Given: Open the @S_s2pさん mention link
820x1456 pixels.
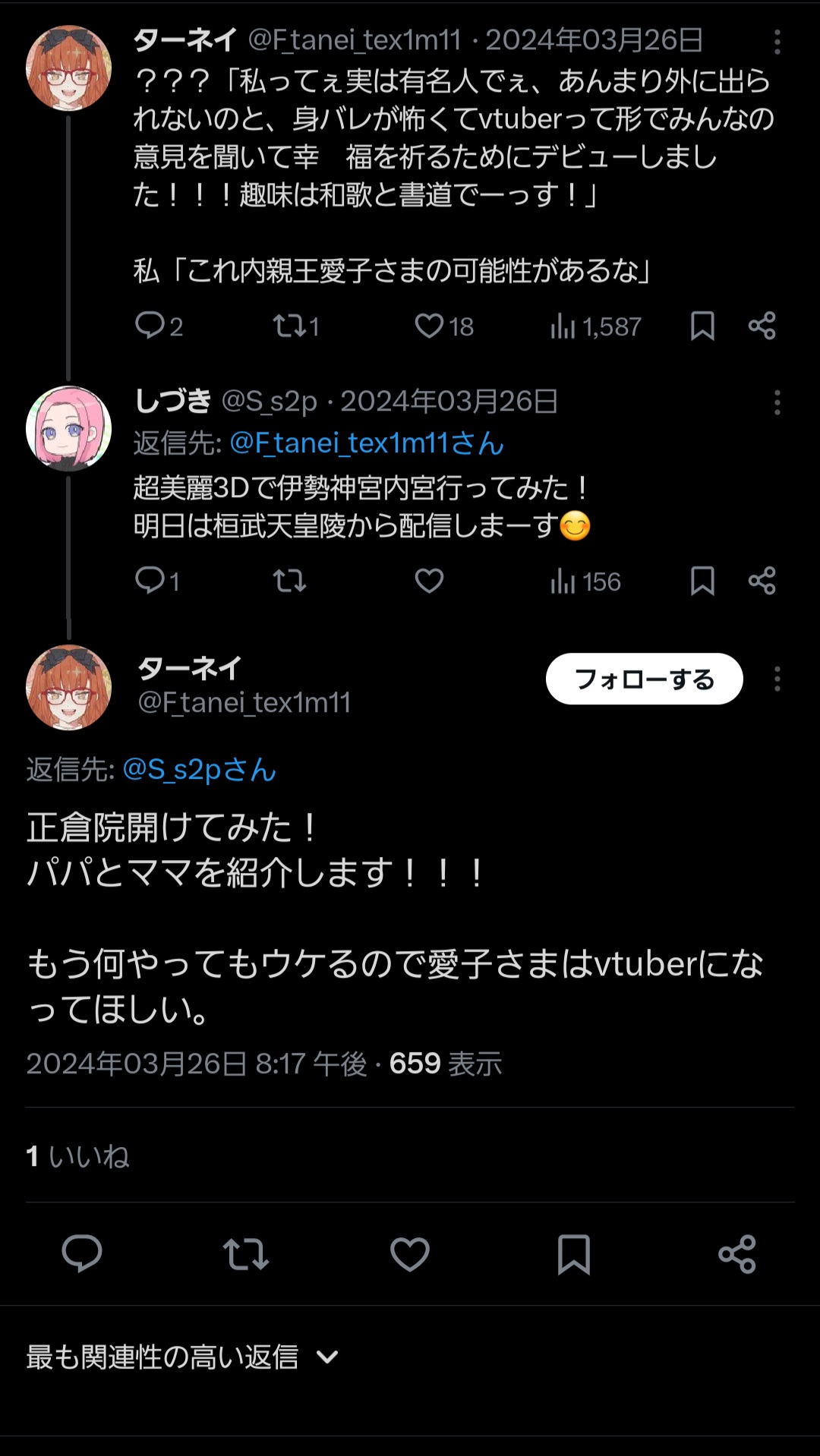Looking at the screenshot, I should coord(199,770).
